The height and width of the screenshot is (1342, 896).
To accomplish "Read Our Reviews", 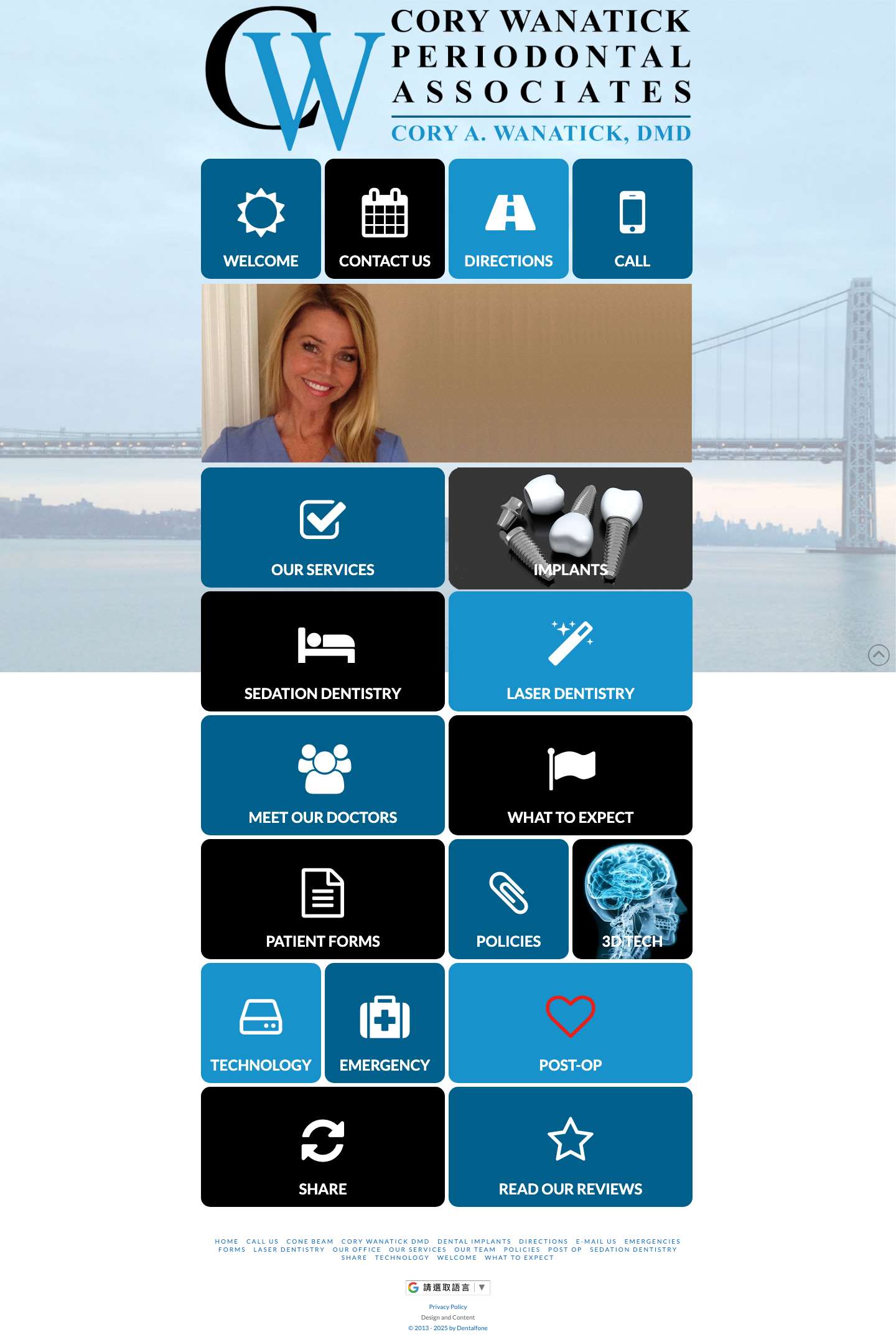I will (x=570, y=1147).
